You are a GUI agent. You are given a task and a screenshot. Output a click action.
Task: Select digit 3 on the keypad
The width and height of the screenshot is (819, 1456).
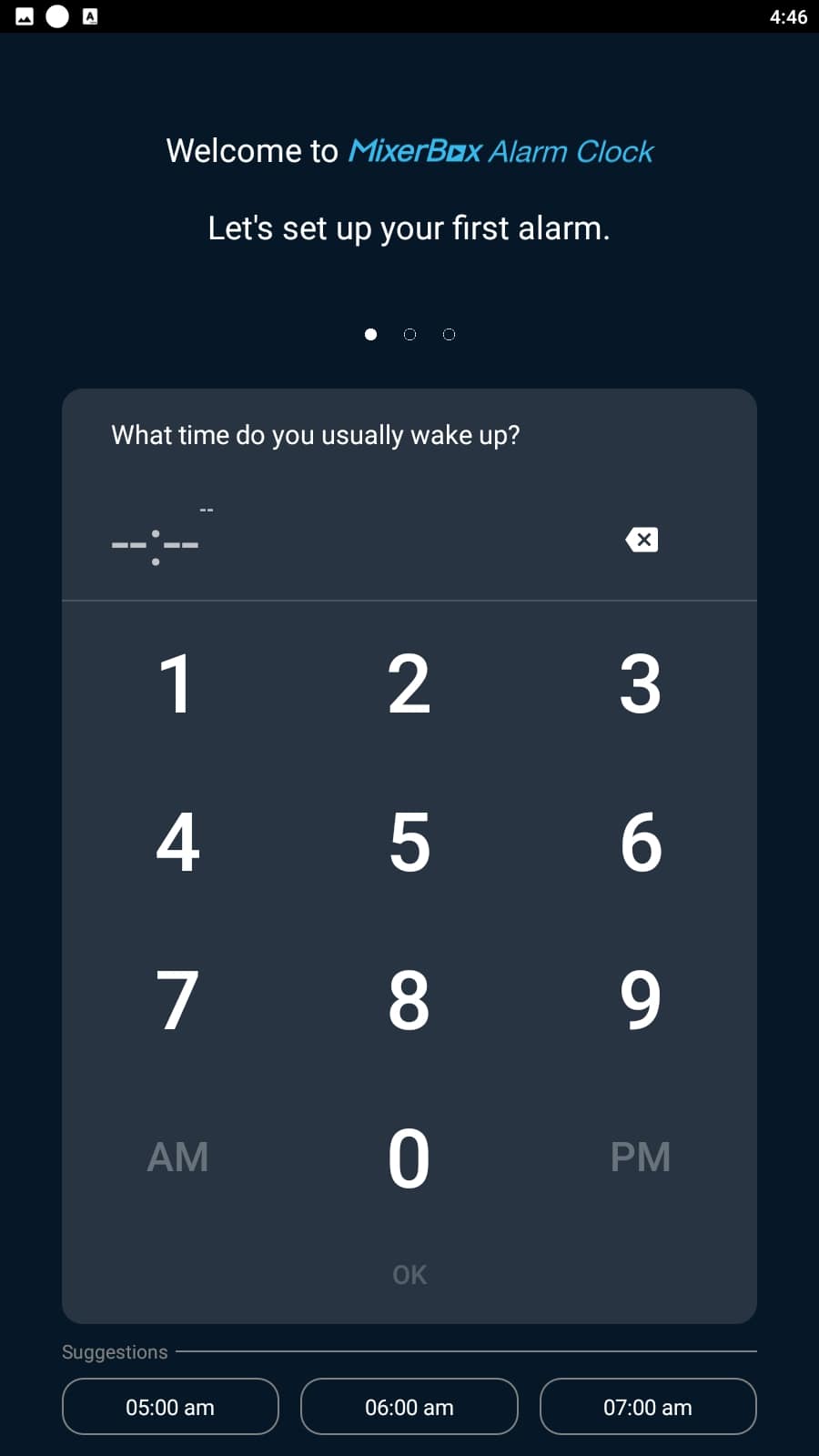pyautogui.click(x=641, y=683)
